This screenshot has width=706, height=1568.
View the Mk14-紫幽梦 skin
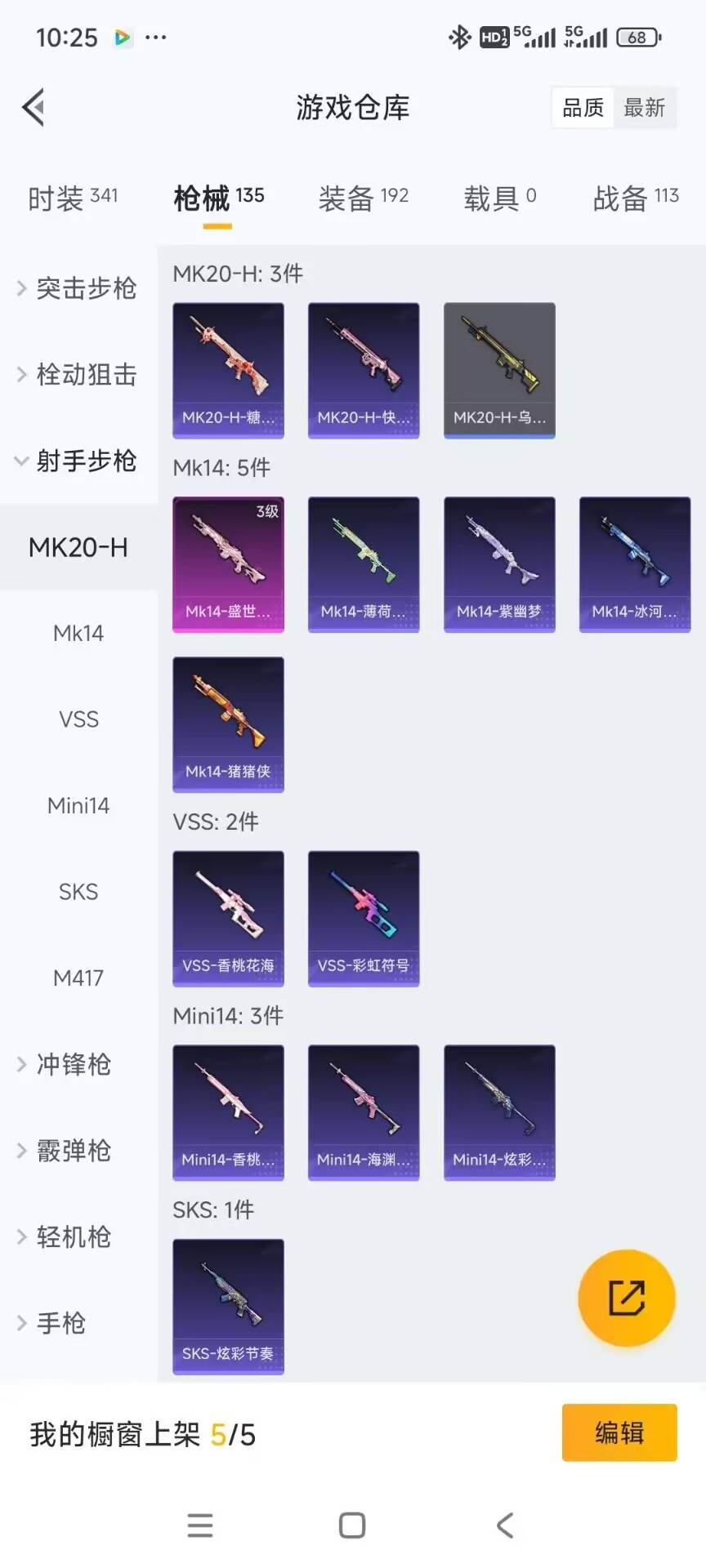pos(499,563)
